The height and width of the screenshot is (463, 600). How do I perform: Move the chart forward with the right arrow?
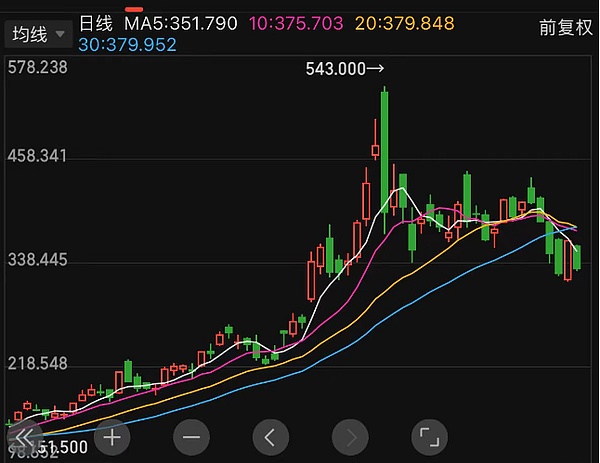pos(349,437)
